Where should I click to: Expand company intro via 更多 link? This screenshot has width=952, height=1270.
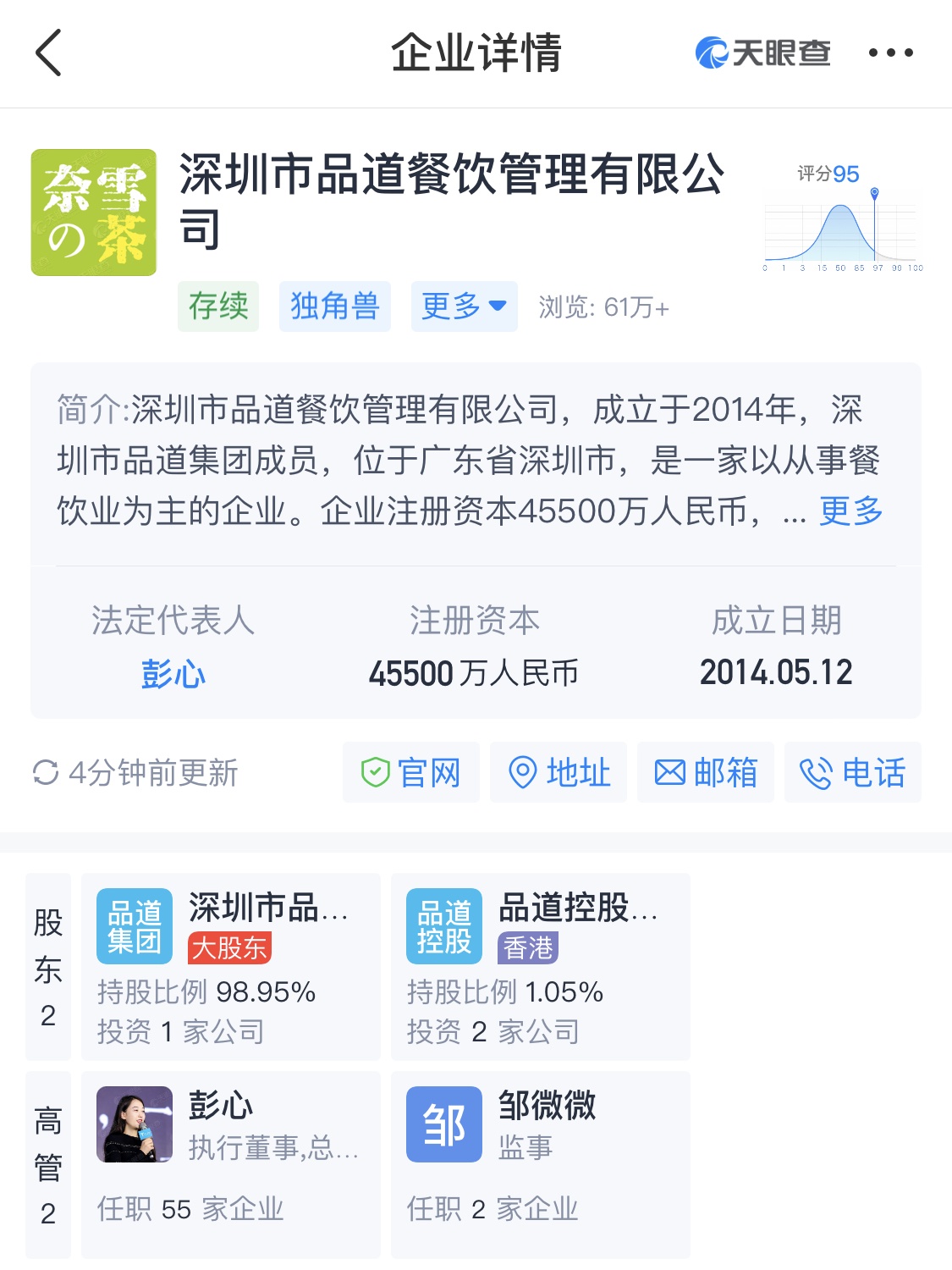(850, 511)
